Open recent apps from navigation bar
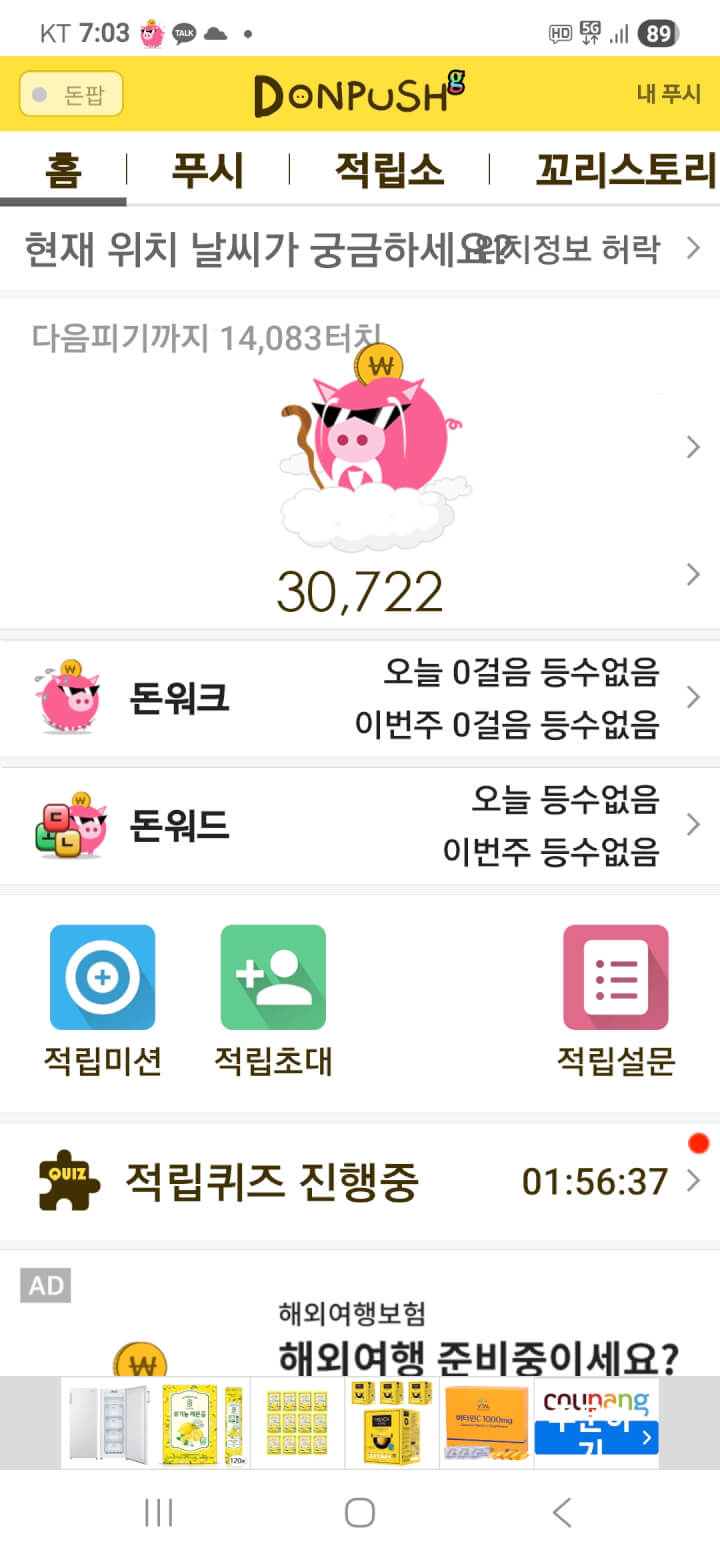 (x=159, y=1513)
